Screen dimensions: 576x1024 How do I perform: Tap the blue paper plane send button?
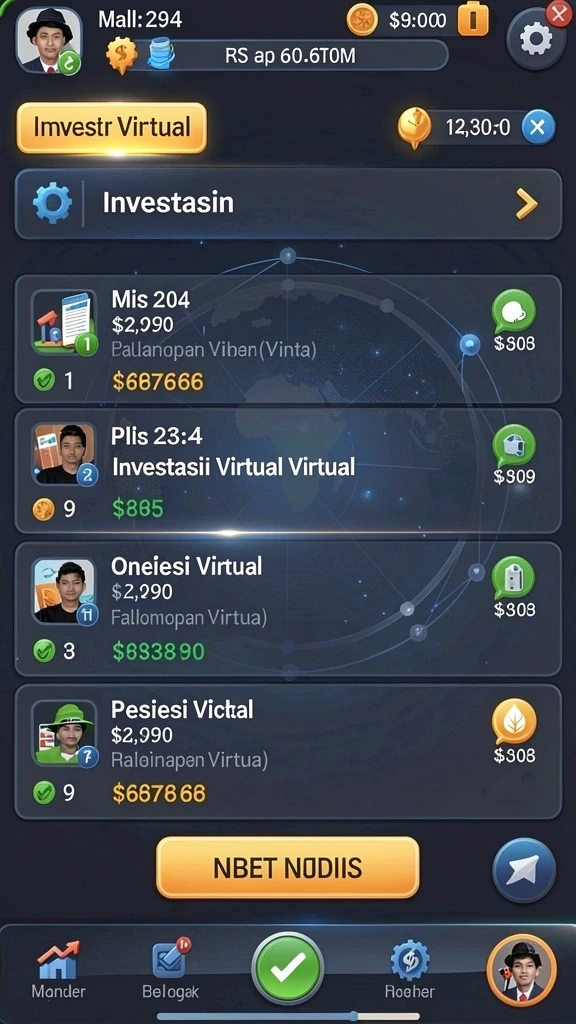coord(524,871)
